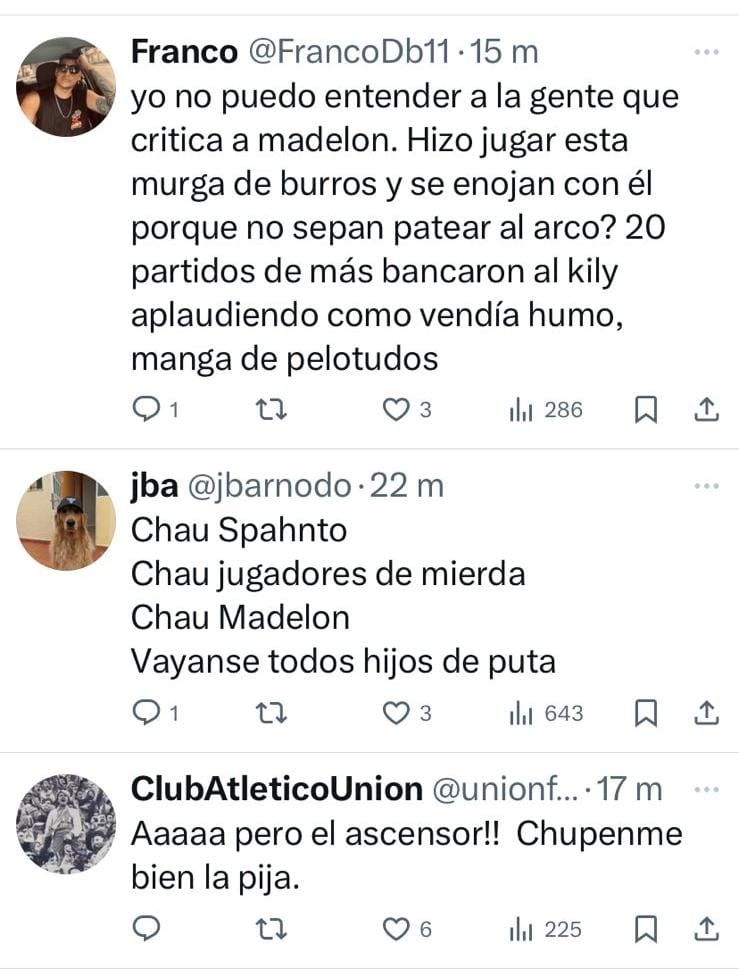The height and width of the screenshot is (971, 739).
Task: Bookmark jba's tweet
Action: [647, 713]
